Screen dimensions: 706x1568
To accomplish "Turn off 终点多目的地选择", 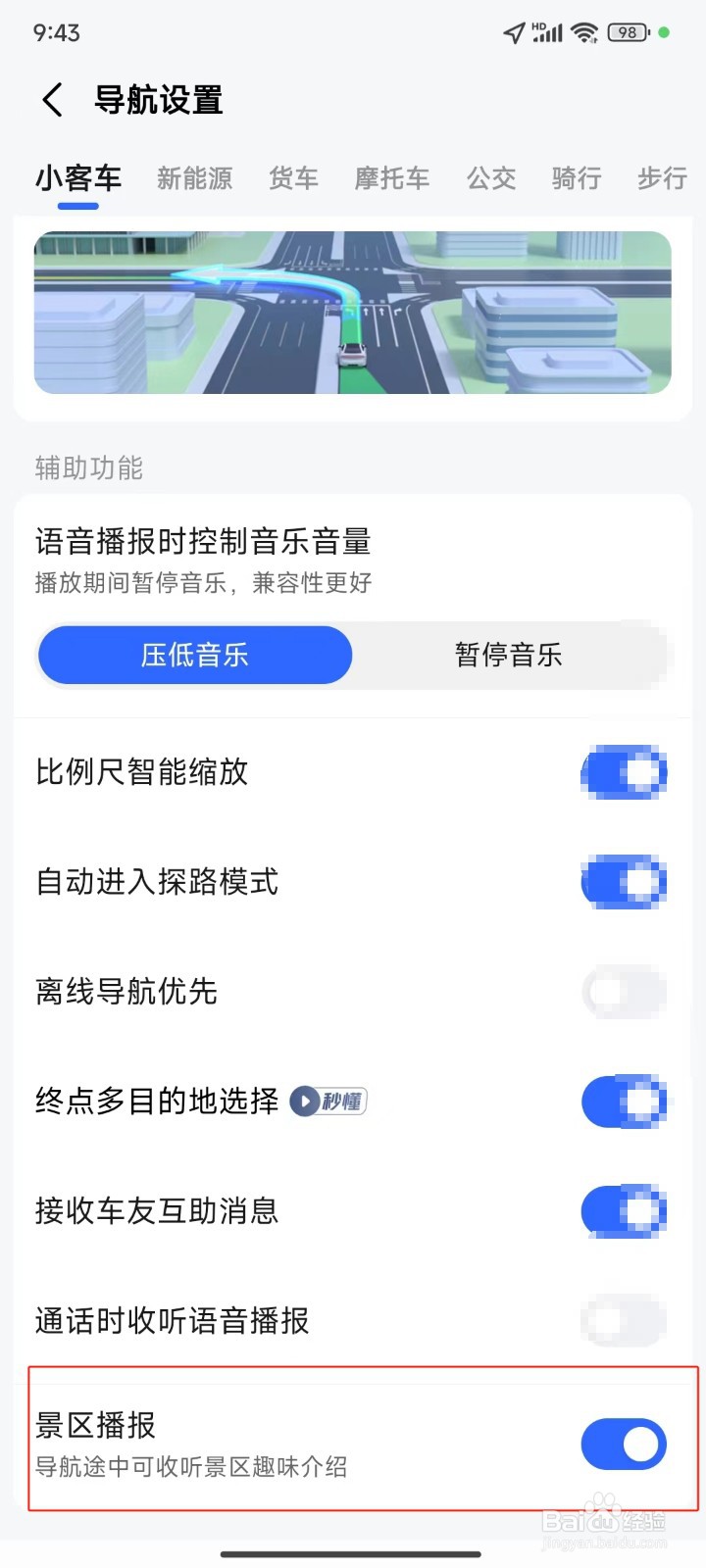I will coord(625,1102).
